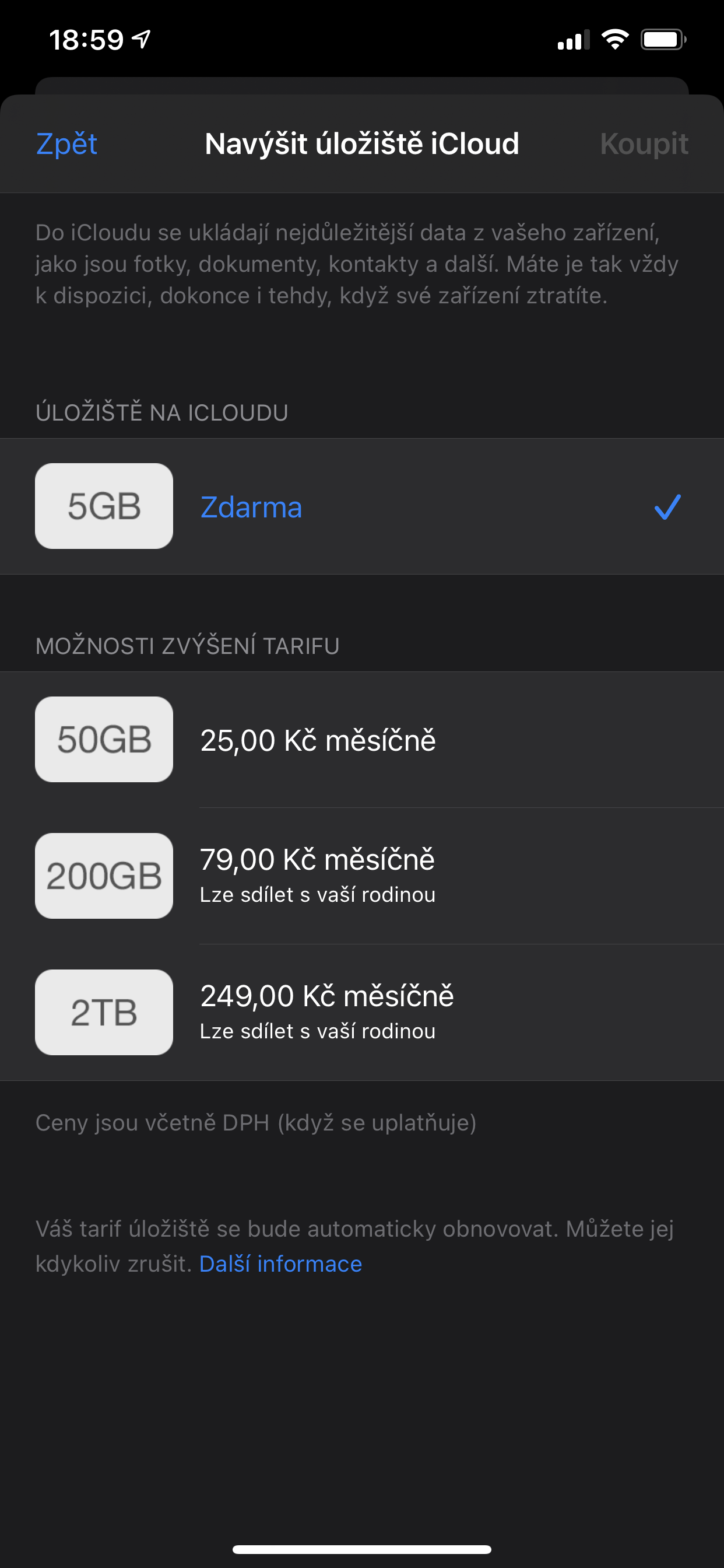
Task: Pick the 2TB plan for 249,00 Kč
Action: click(x=361, y=1012)
